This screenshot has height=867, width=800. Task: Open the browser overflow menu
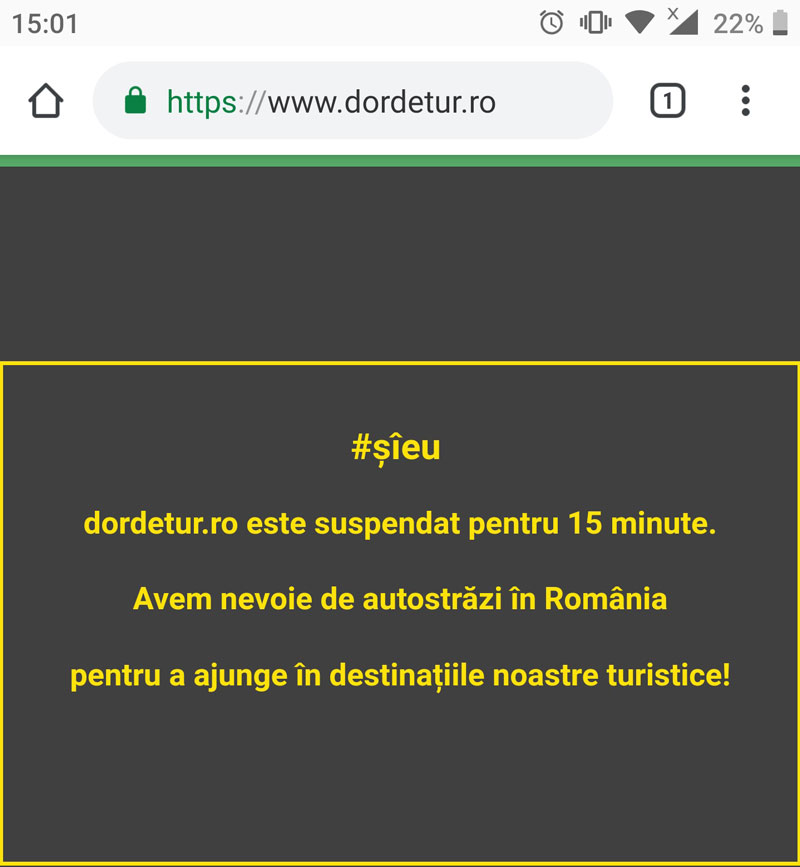click(x=746, y=101)
